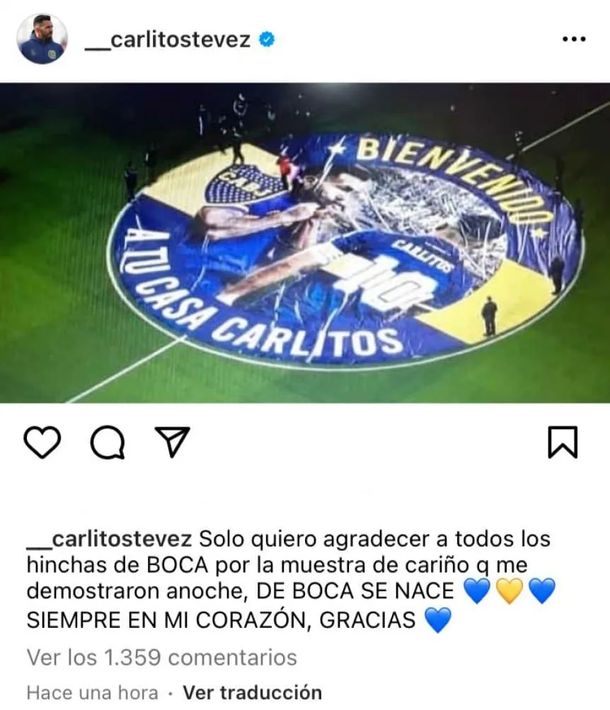Open __carlitostevez username in post header
Screen dimensions: 610x710
click(x=167, y=40)
